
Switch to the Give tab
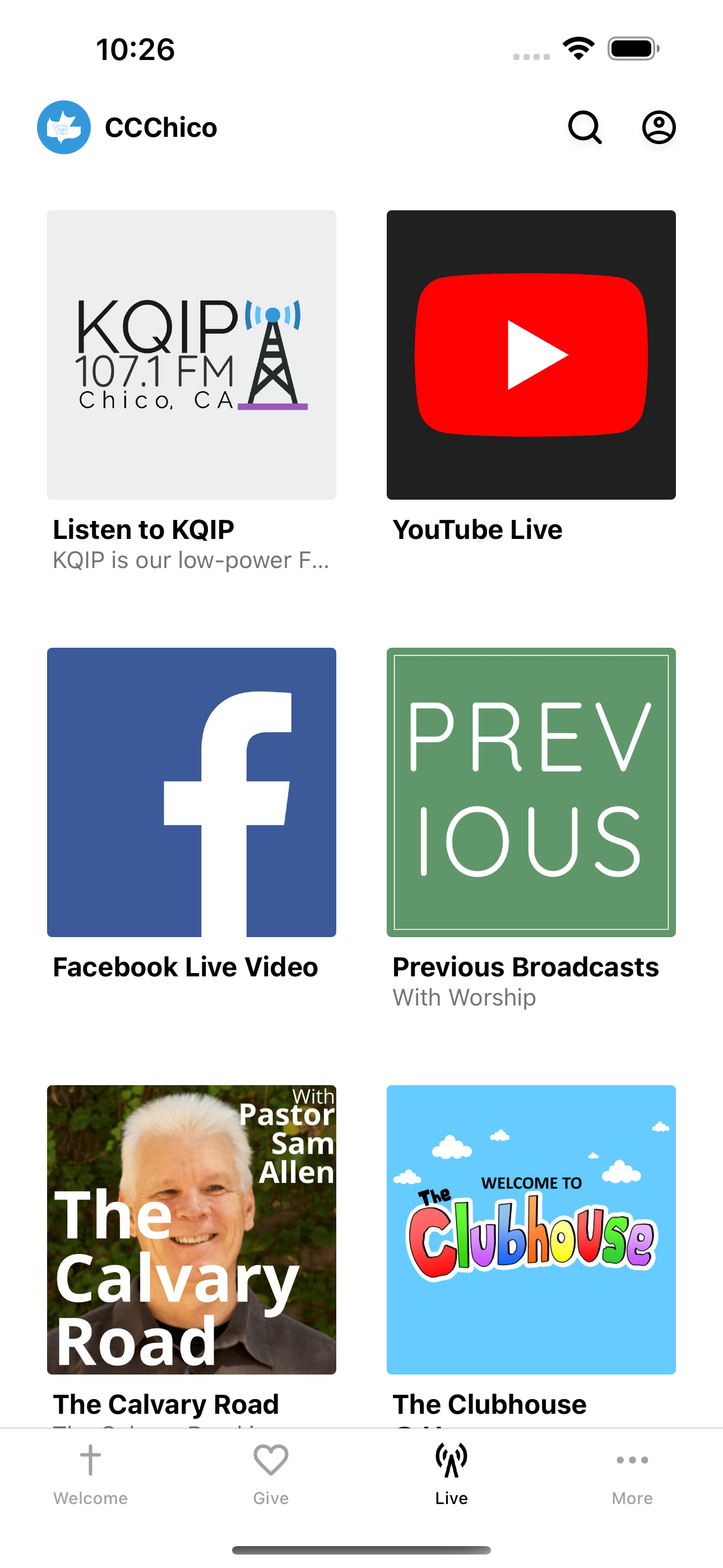(271, 1474)
